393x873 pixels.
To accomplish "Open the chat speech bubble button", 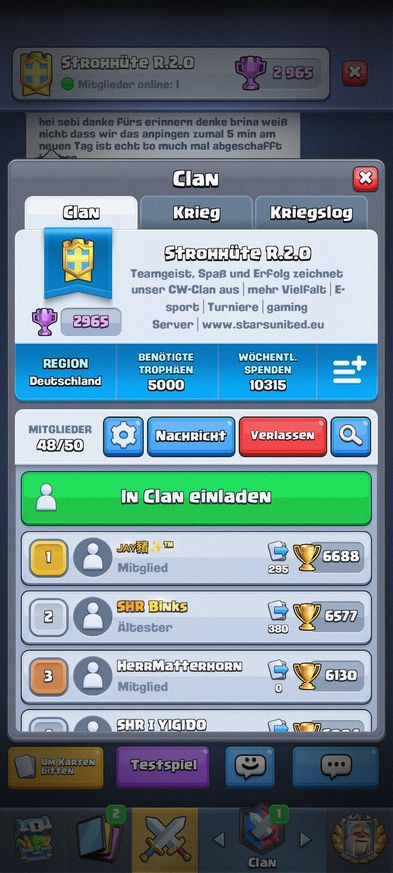I will [336, 767].
